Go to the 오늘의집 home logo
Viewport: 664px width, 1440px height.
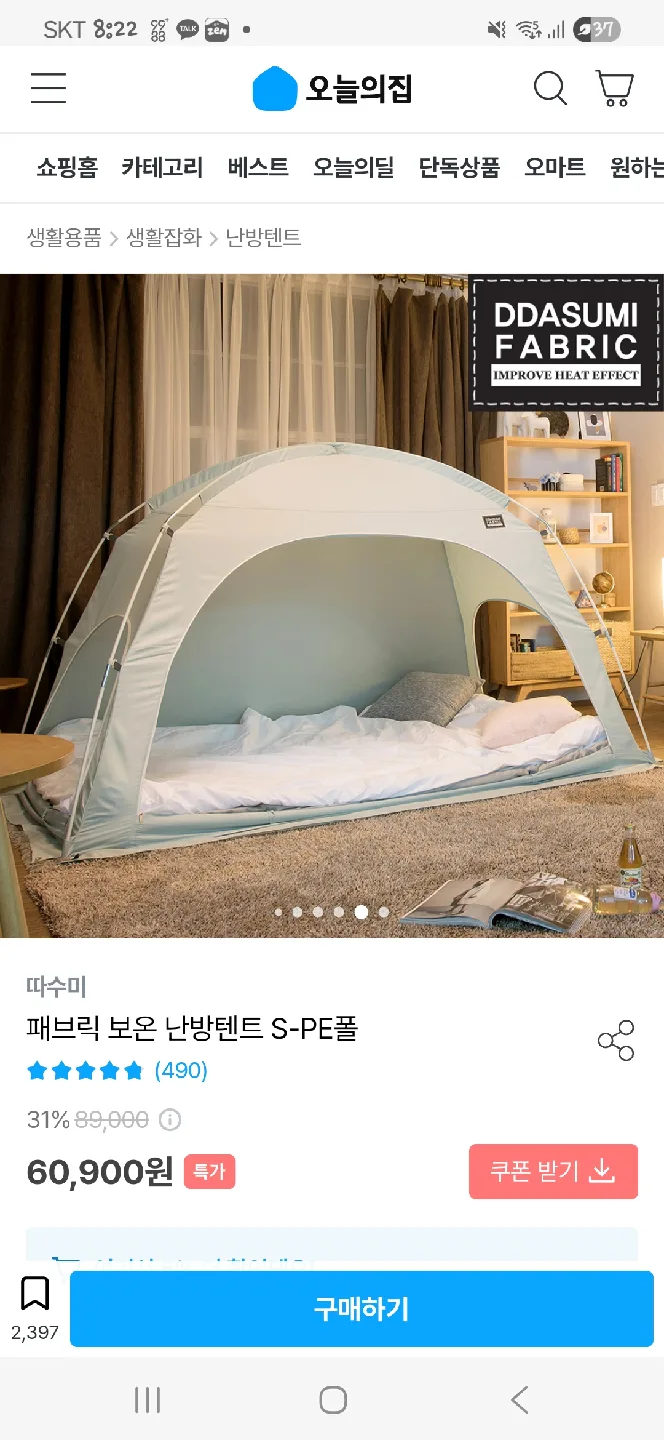click(x=332, y=89)
